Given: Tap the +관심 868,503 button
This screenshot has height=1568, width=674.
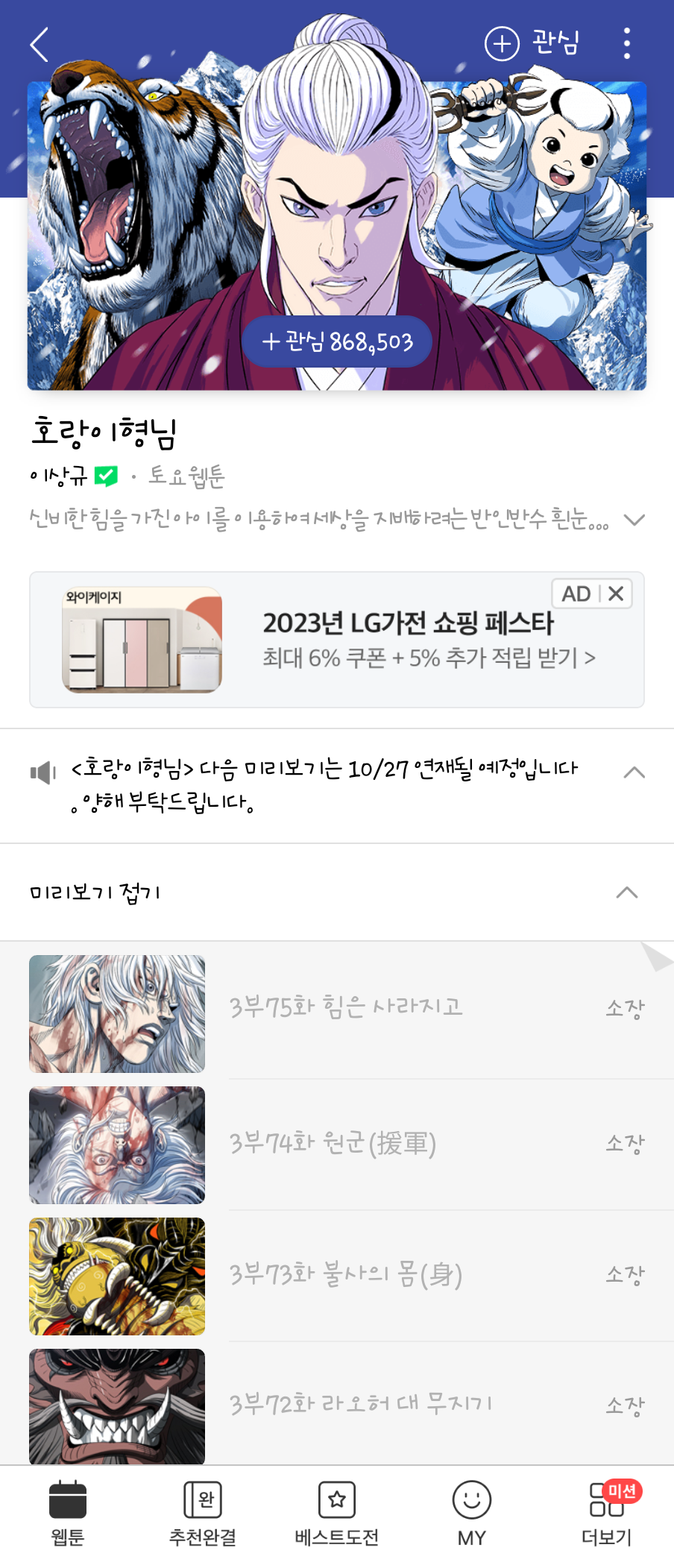Looking at the screenshot, I should [x=337, y=341].
